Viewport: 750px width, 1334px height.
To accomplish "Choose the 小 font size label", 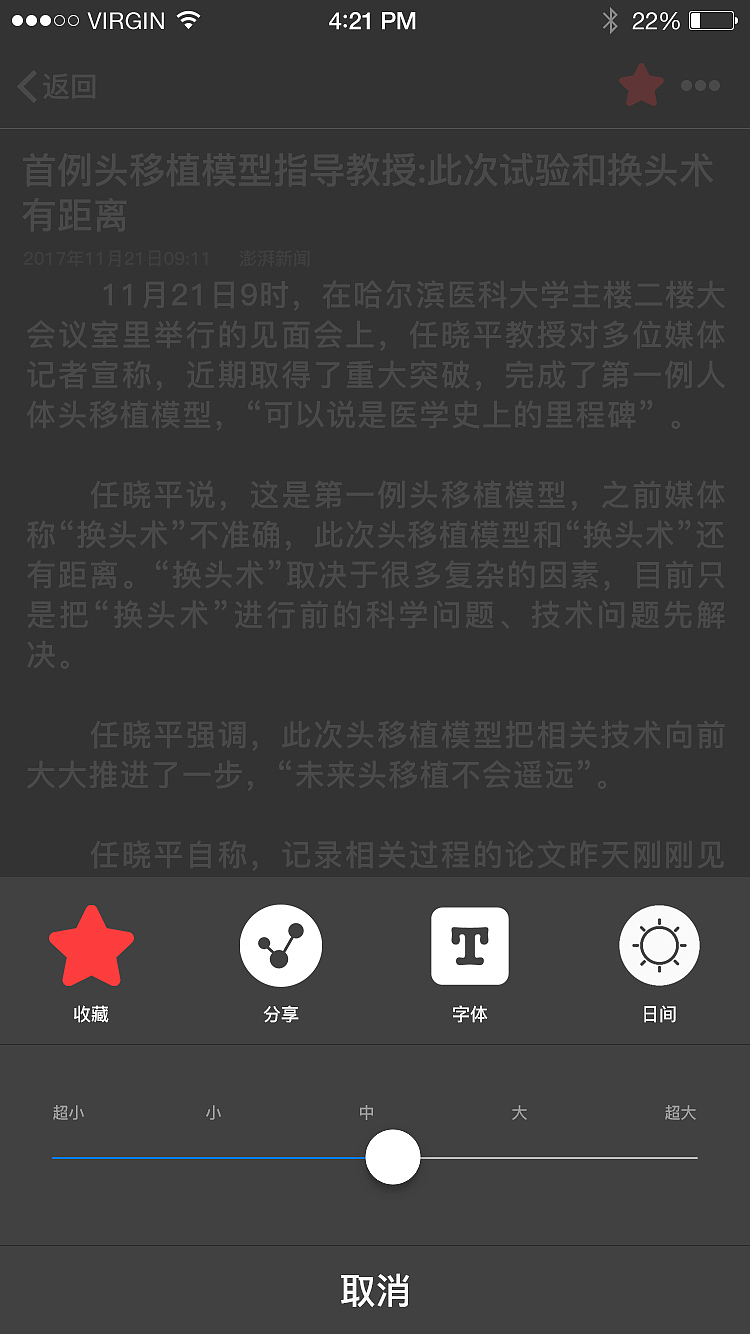I will pos(213,1111).
